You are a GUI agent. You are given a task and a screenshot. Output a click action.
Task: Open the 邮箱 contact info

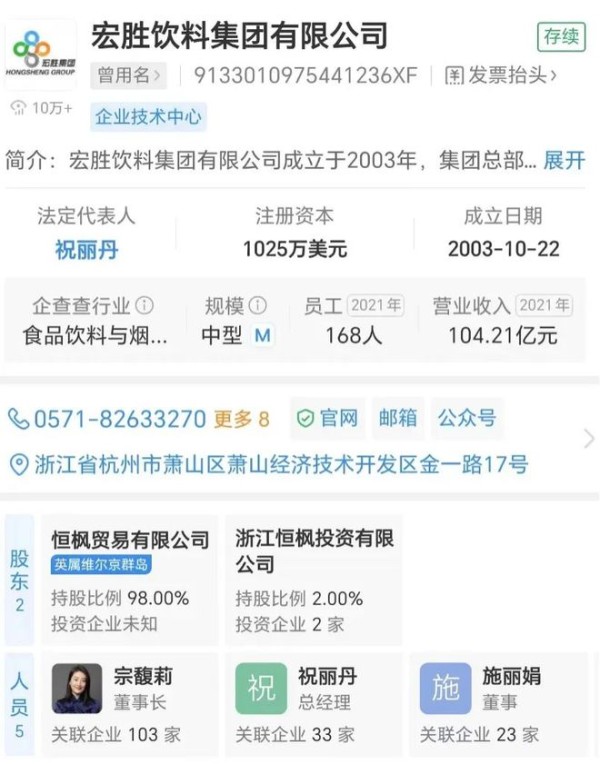pyautogui.click(x=397, y=419)
